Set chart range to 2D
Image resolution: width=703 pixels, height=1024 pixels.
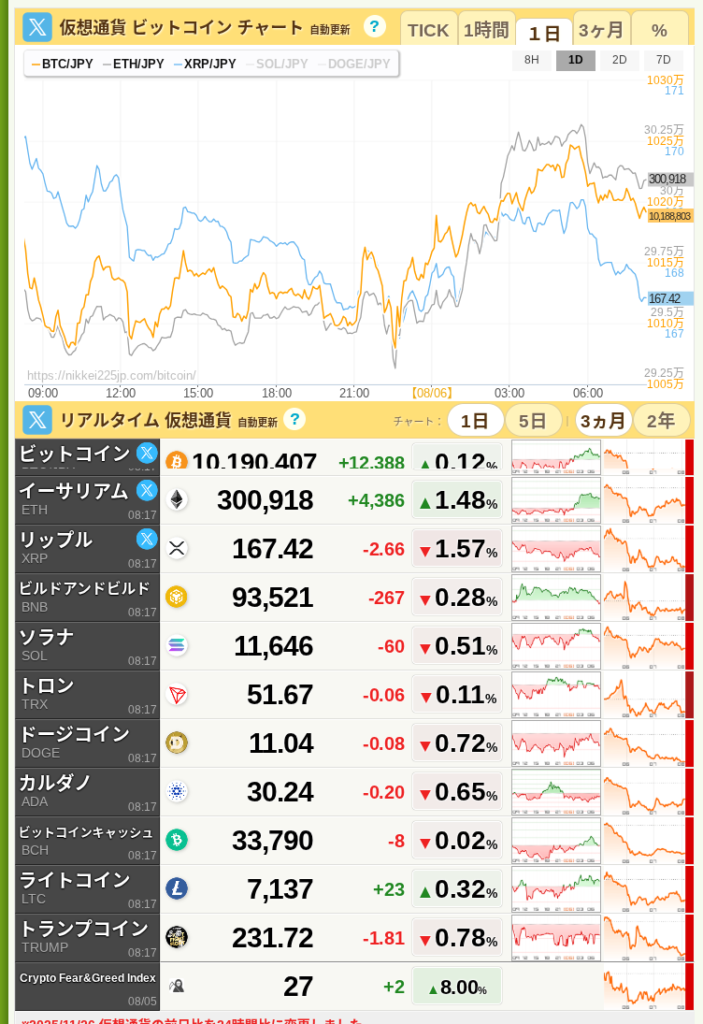(619, 60)
